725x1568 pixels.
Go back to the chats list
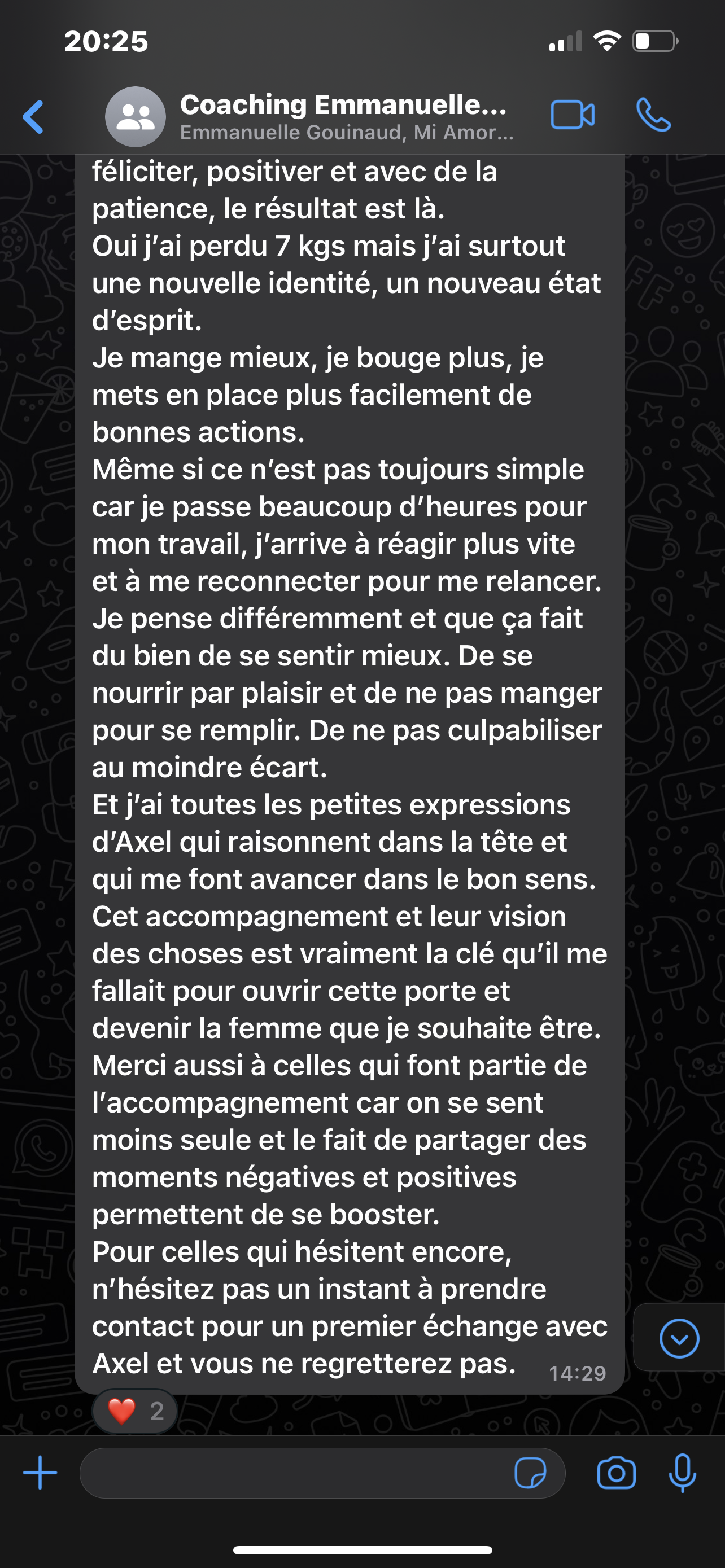[33, 117]
